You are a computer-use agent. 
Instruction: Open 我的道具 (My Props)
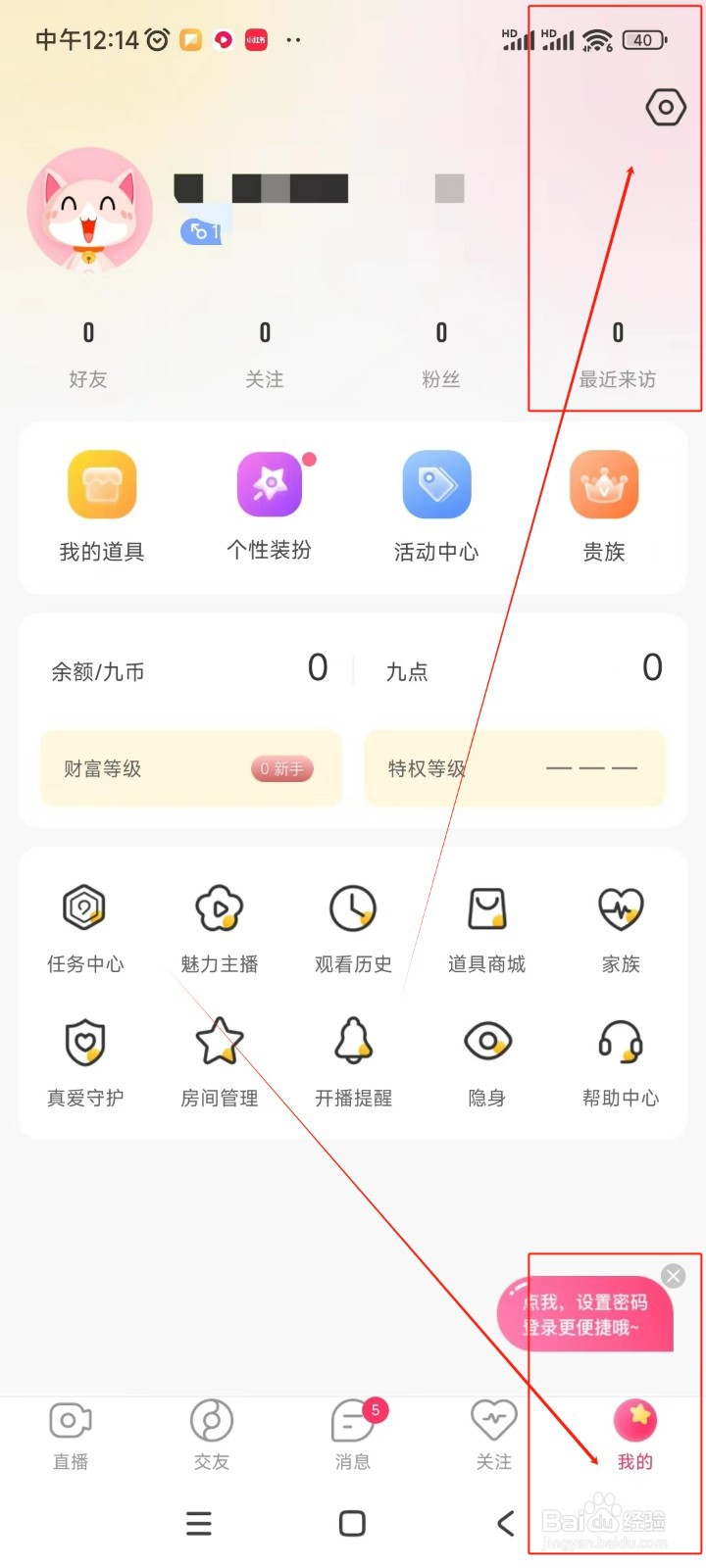click(102, 505)
